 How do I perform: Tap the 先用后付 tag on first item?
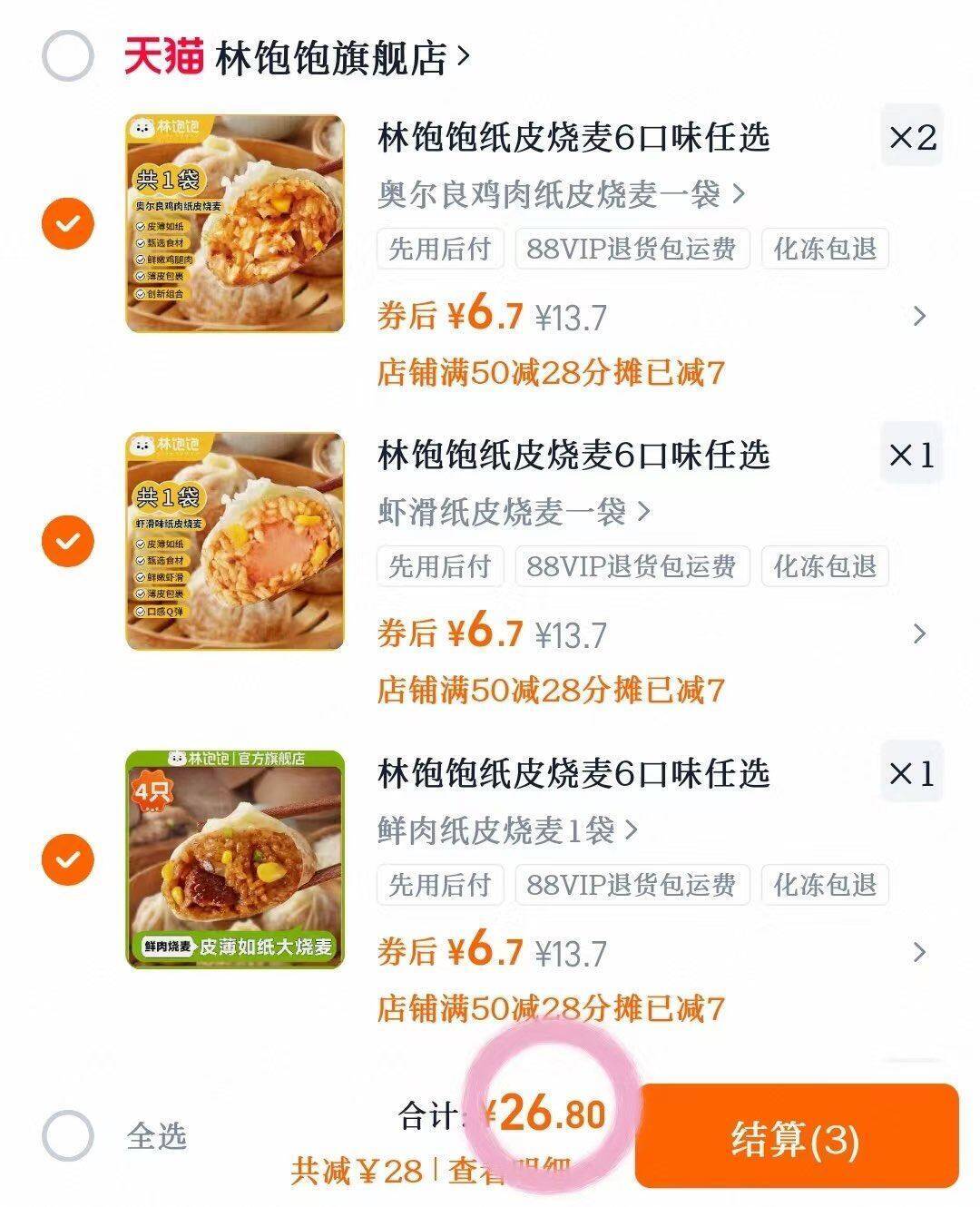click(x=439, y=248)
